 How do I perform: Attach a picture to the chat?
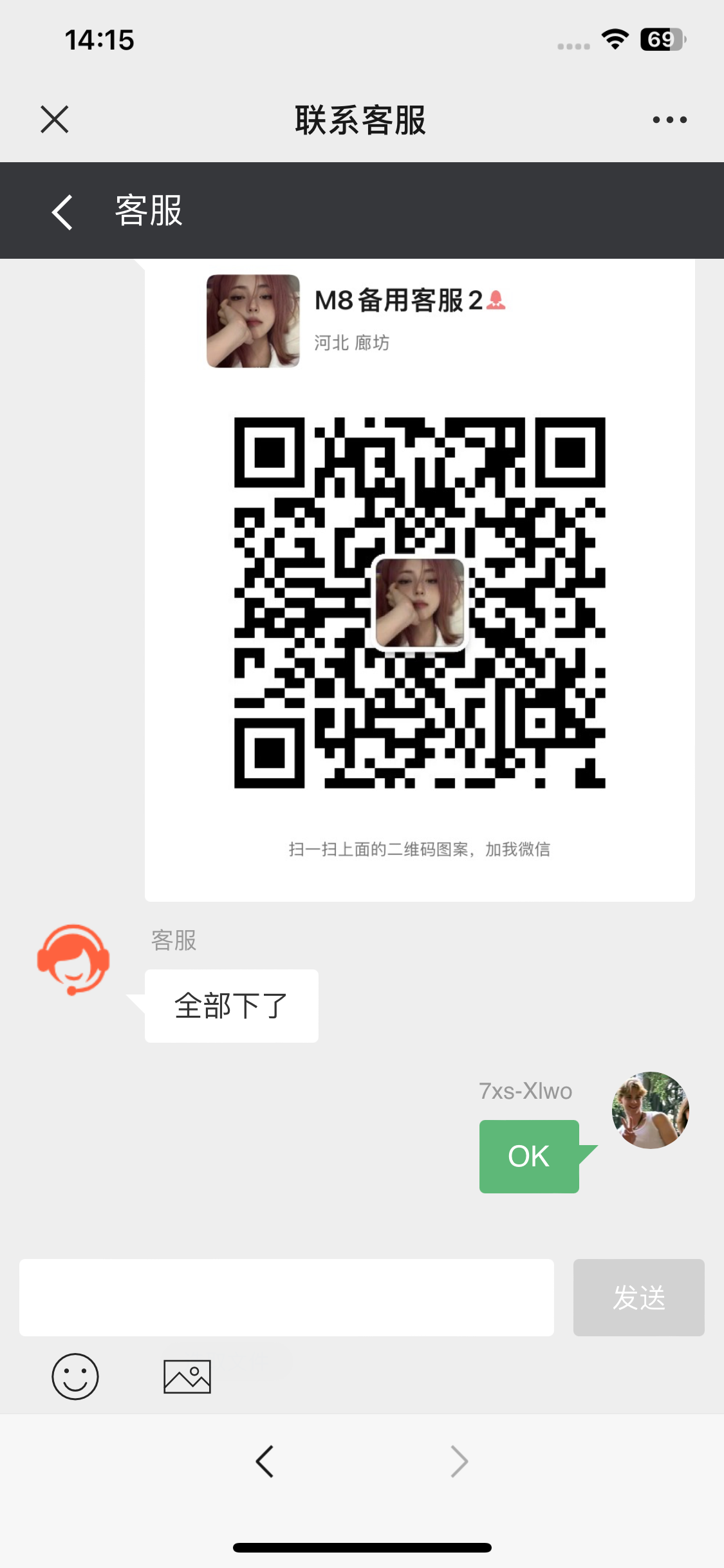coord(187,1376)
